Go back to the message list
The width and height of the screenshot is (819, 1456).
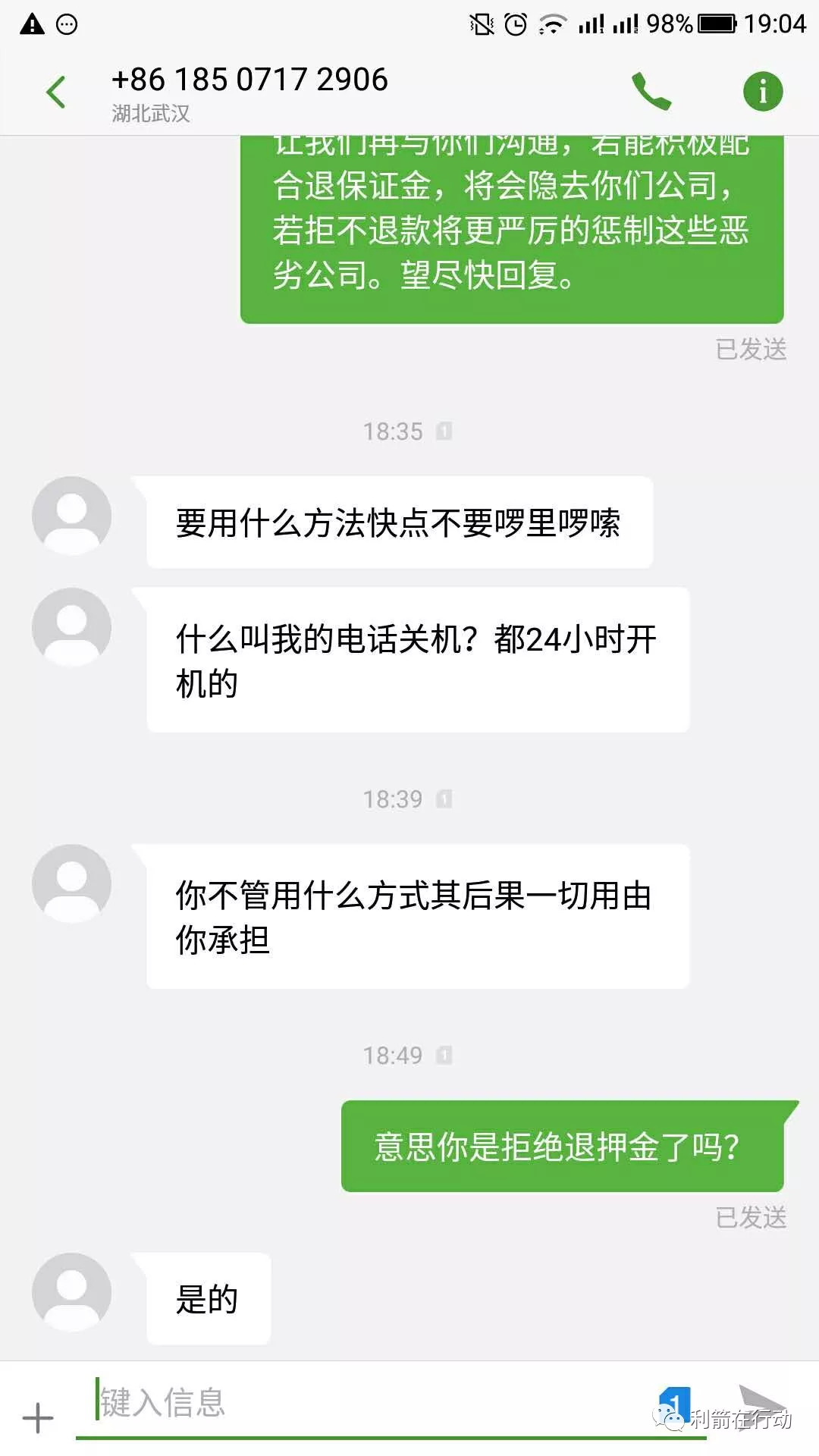coord(56,93)
